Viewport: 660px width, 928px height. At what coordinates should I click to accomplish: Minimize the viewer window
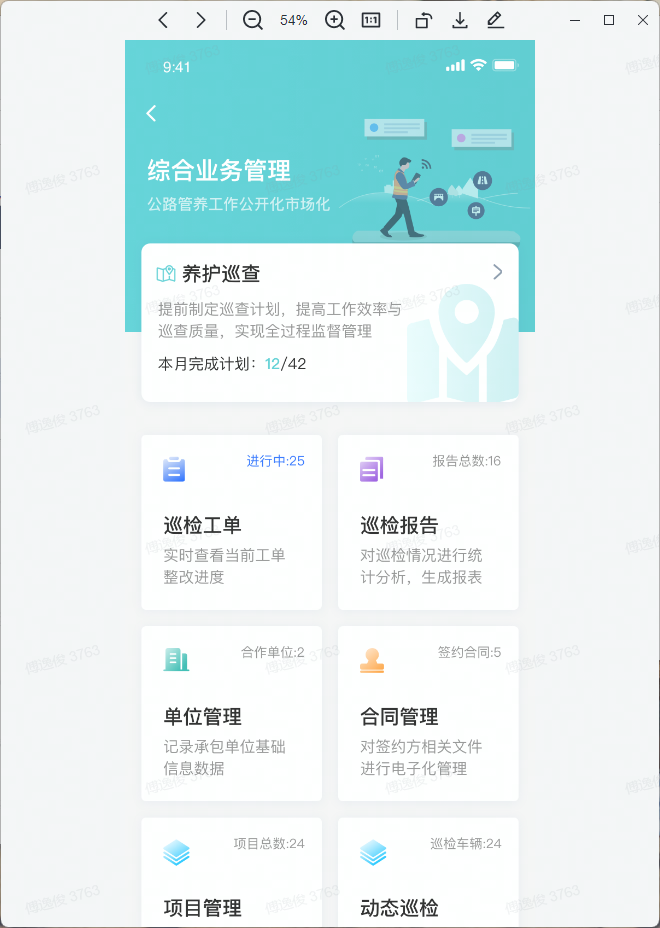point(575,20)
